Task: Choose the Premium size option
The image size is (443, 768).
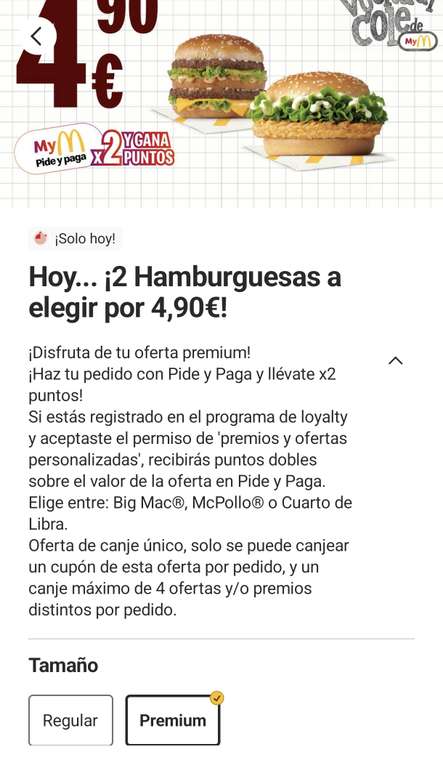Action: (x=173, y=720)
